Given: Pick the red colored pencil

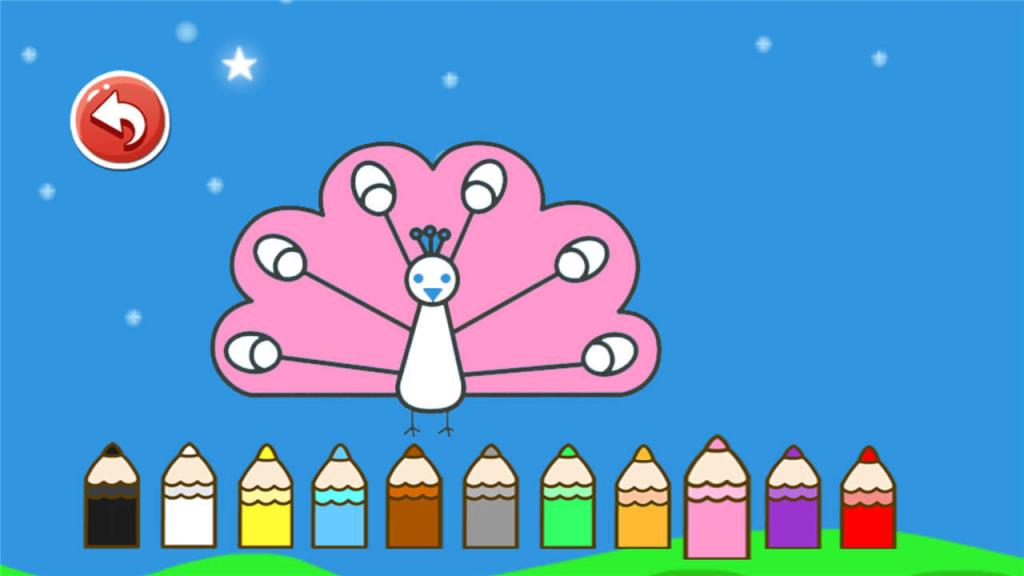Looking at the screenshot, I should click(x=867, y=500).
